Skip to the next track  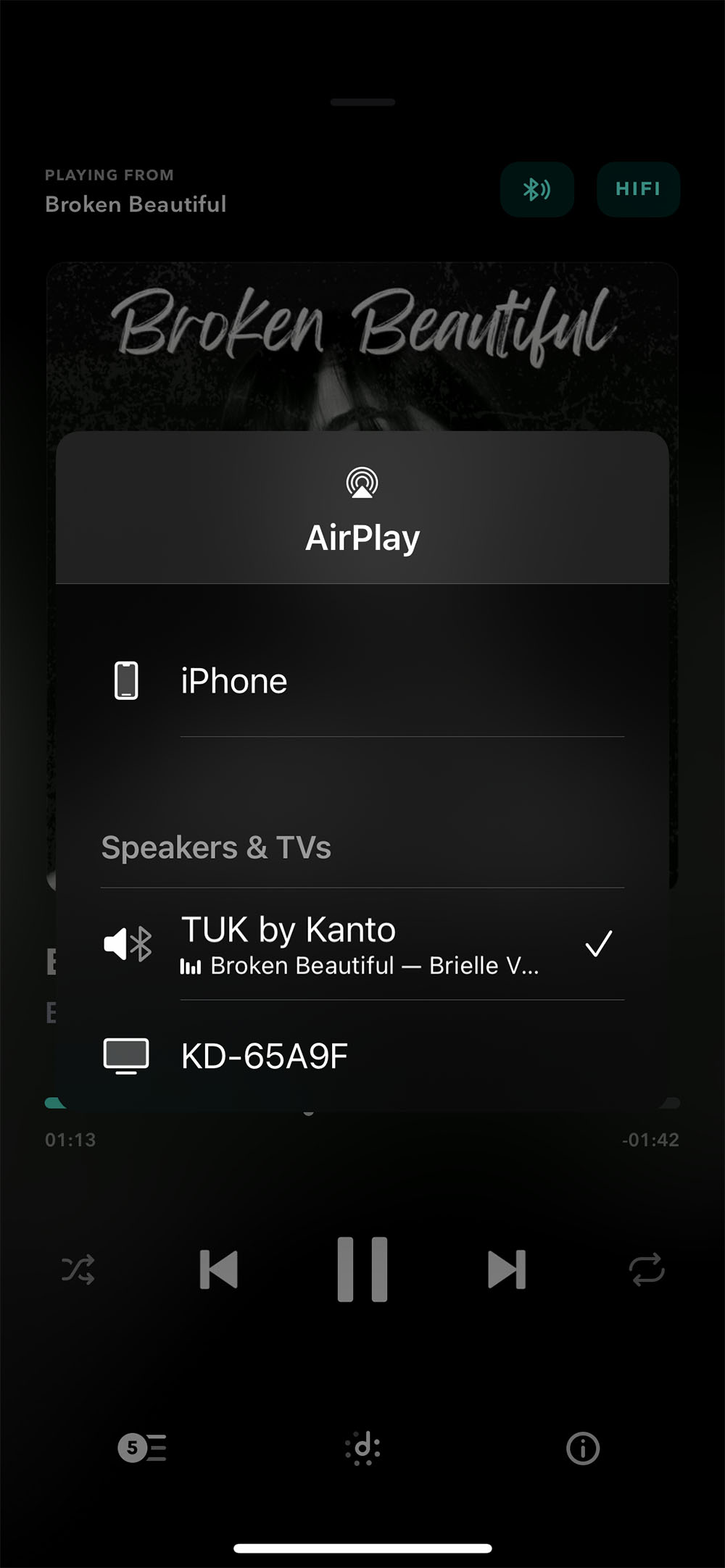point(506,1269)
